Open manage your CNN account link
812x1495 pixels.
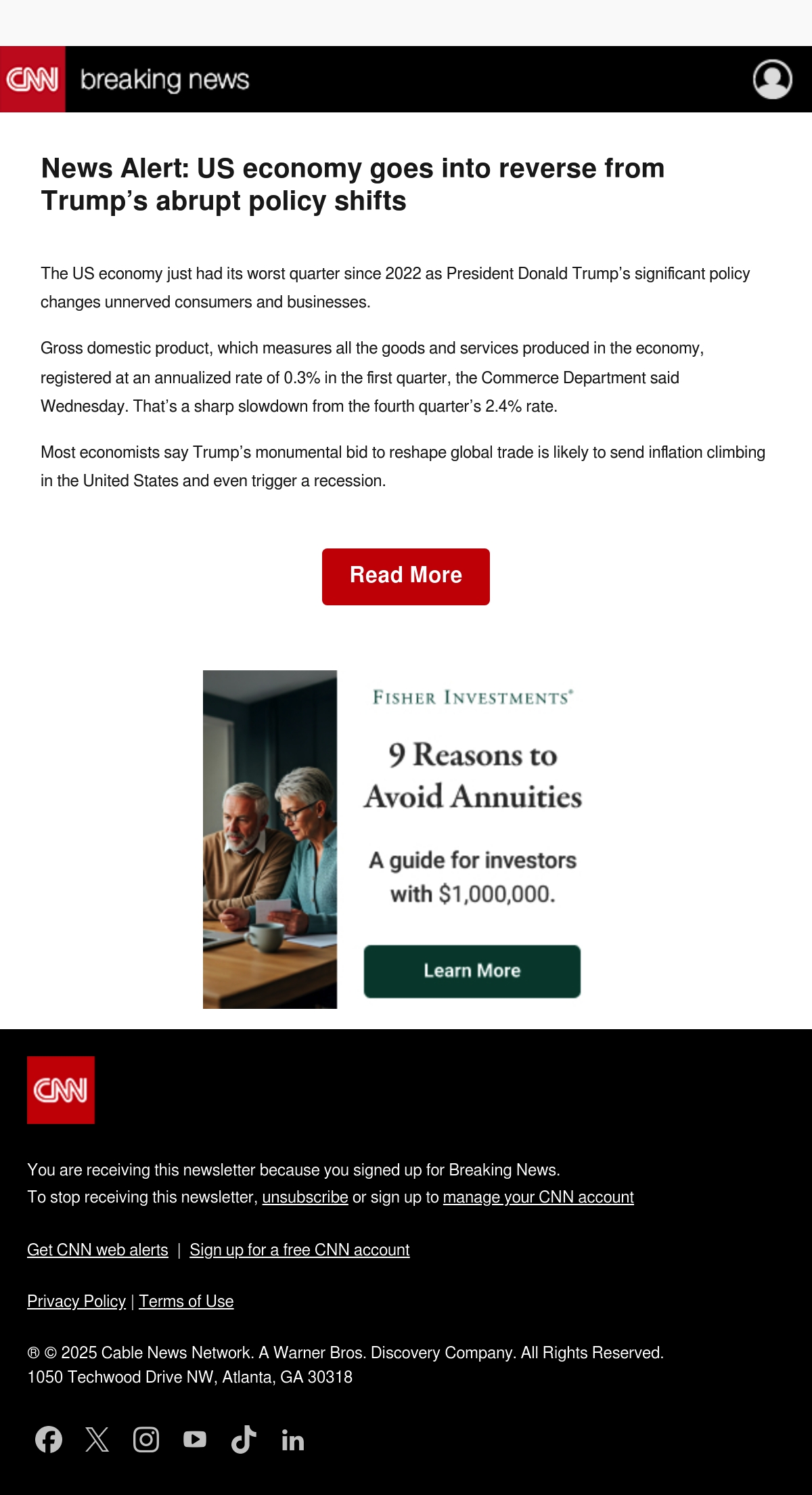click(538, 1197)
